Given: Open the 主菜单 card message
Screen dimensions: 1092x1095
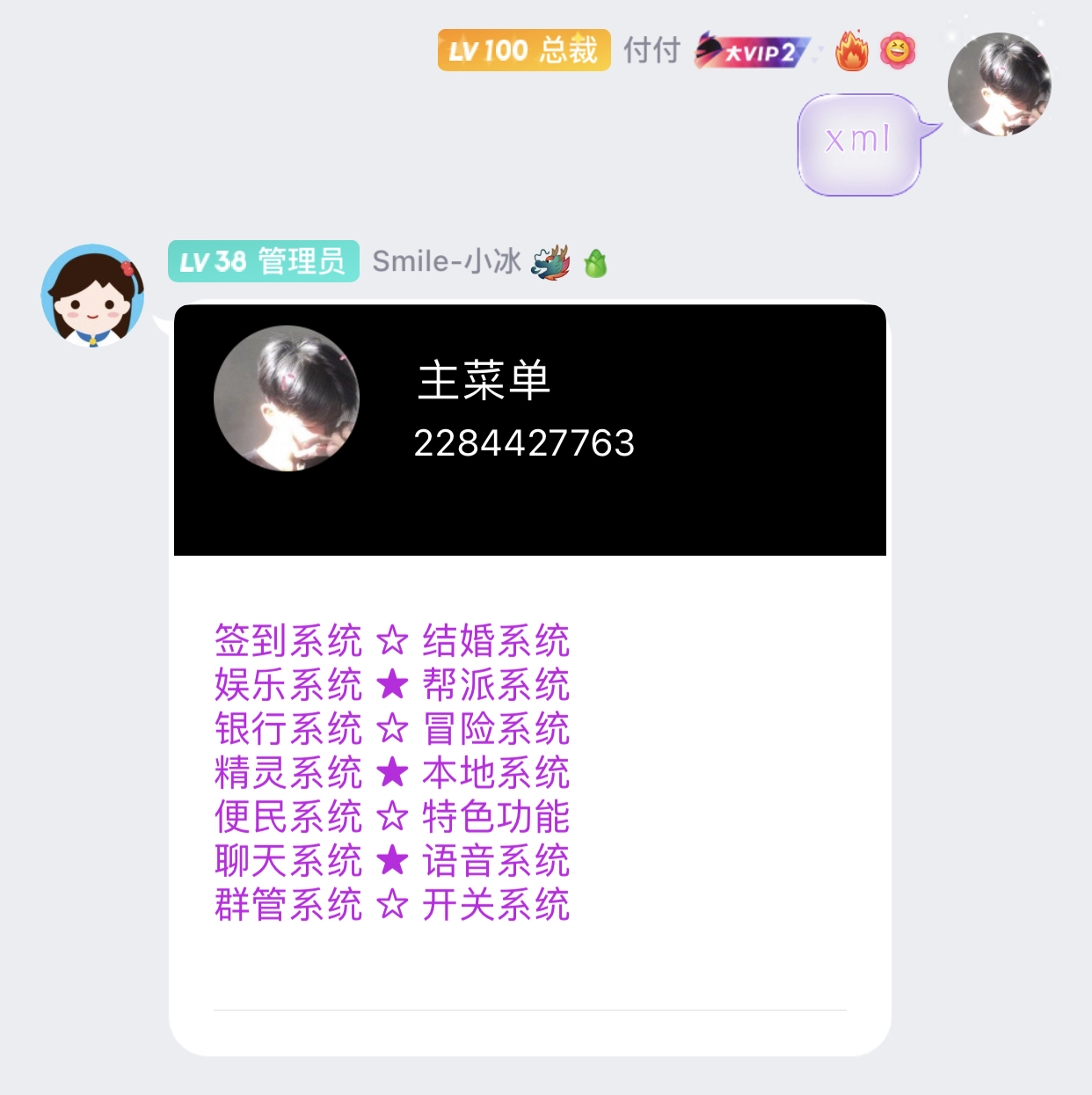Looking at the screenshot, I should coord(529,677).
